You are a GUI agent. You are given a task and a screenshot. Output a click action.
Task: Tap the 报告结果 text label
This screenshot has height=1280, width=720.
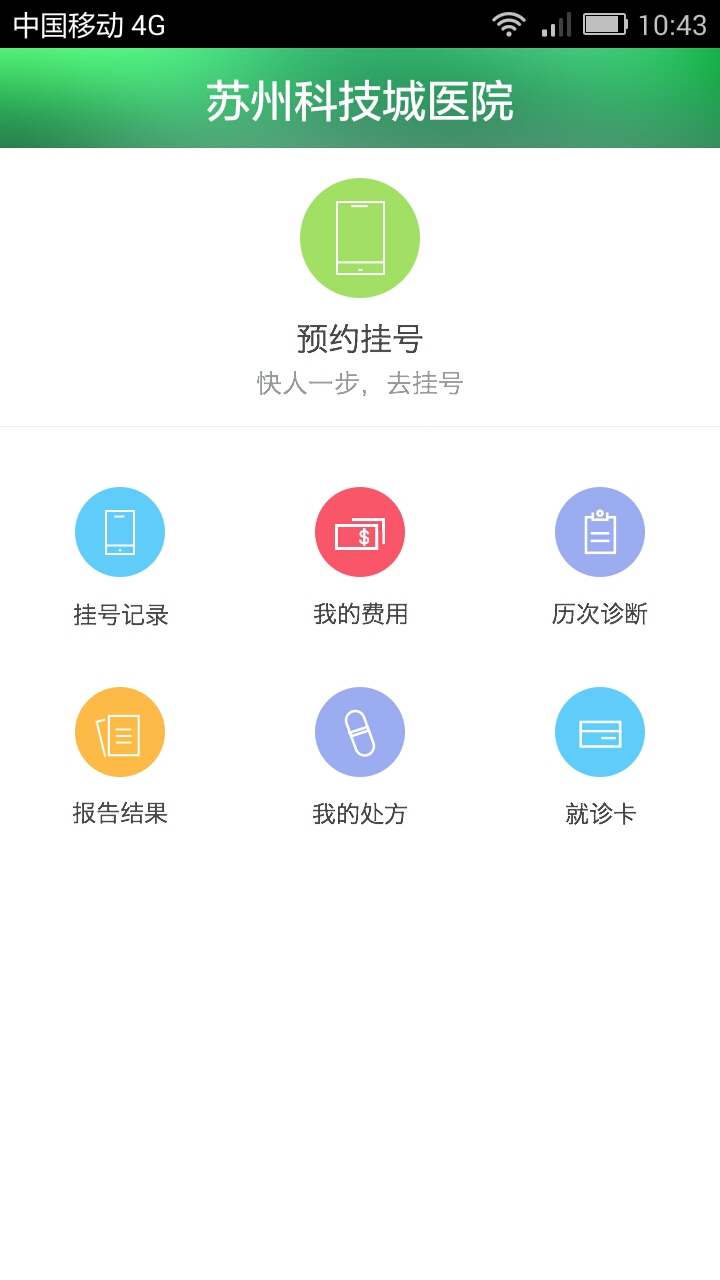pos(120,814)
